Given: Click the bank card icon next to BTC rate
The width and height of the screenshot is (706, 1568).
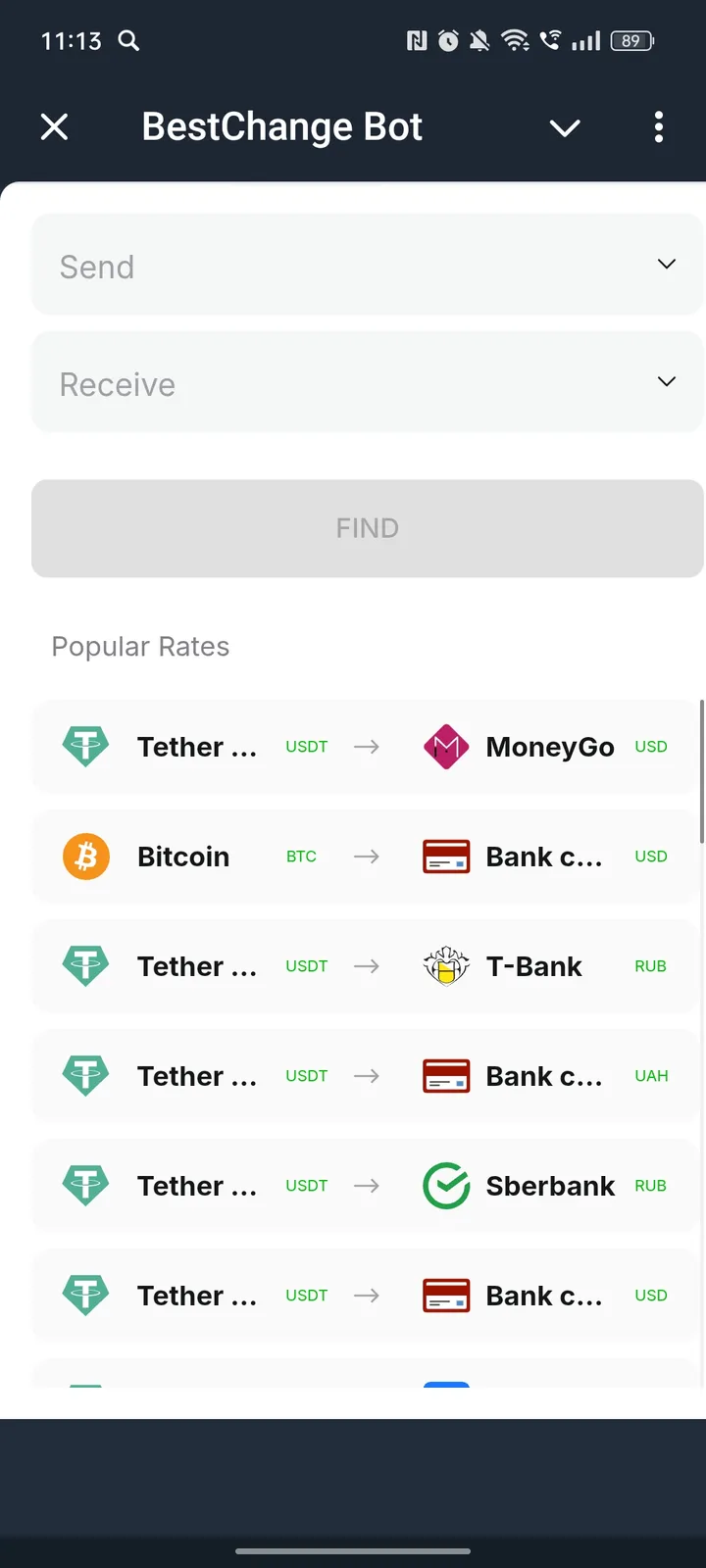Looking at the screenshot, I should [446, 856].
